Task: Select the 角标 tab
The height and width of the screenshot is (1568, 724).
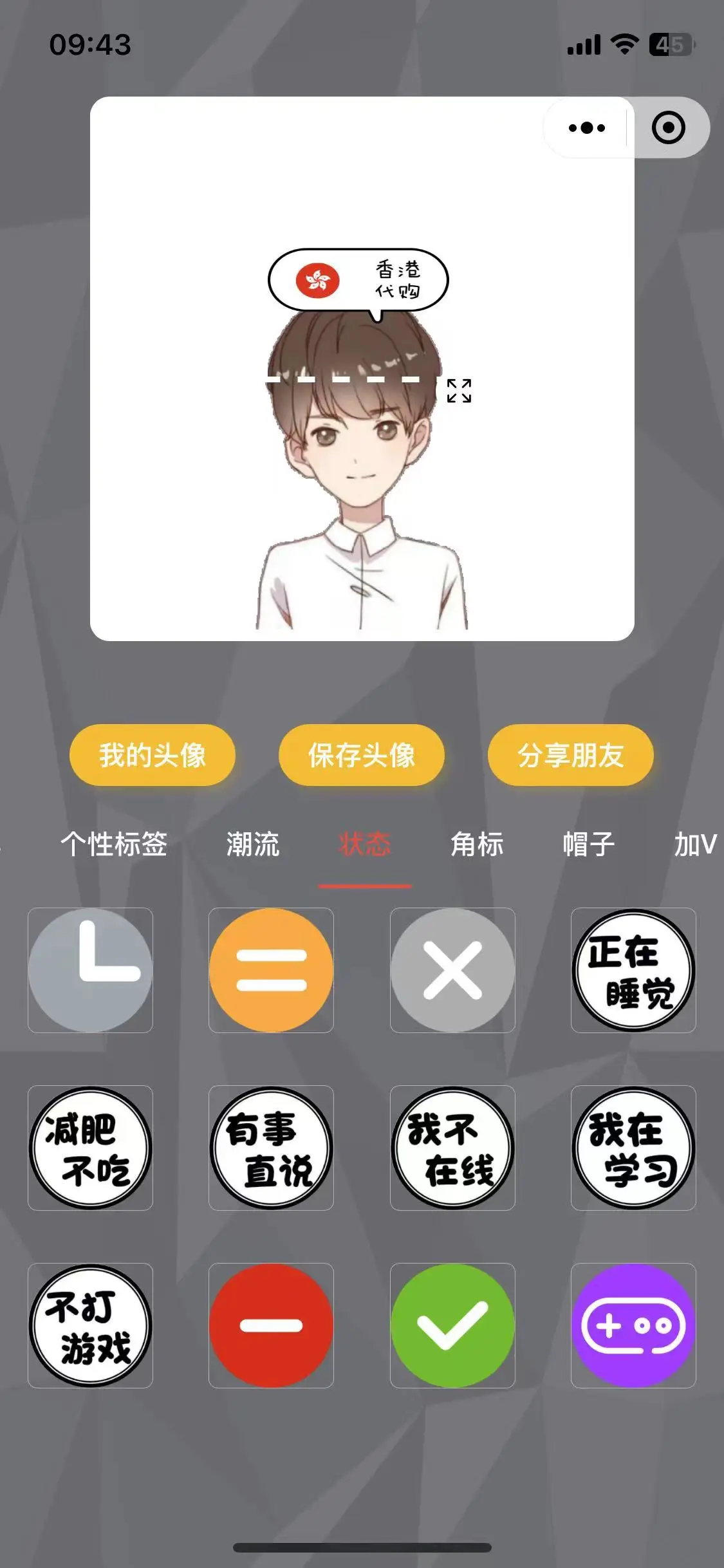Action: tap(477, 844)
